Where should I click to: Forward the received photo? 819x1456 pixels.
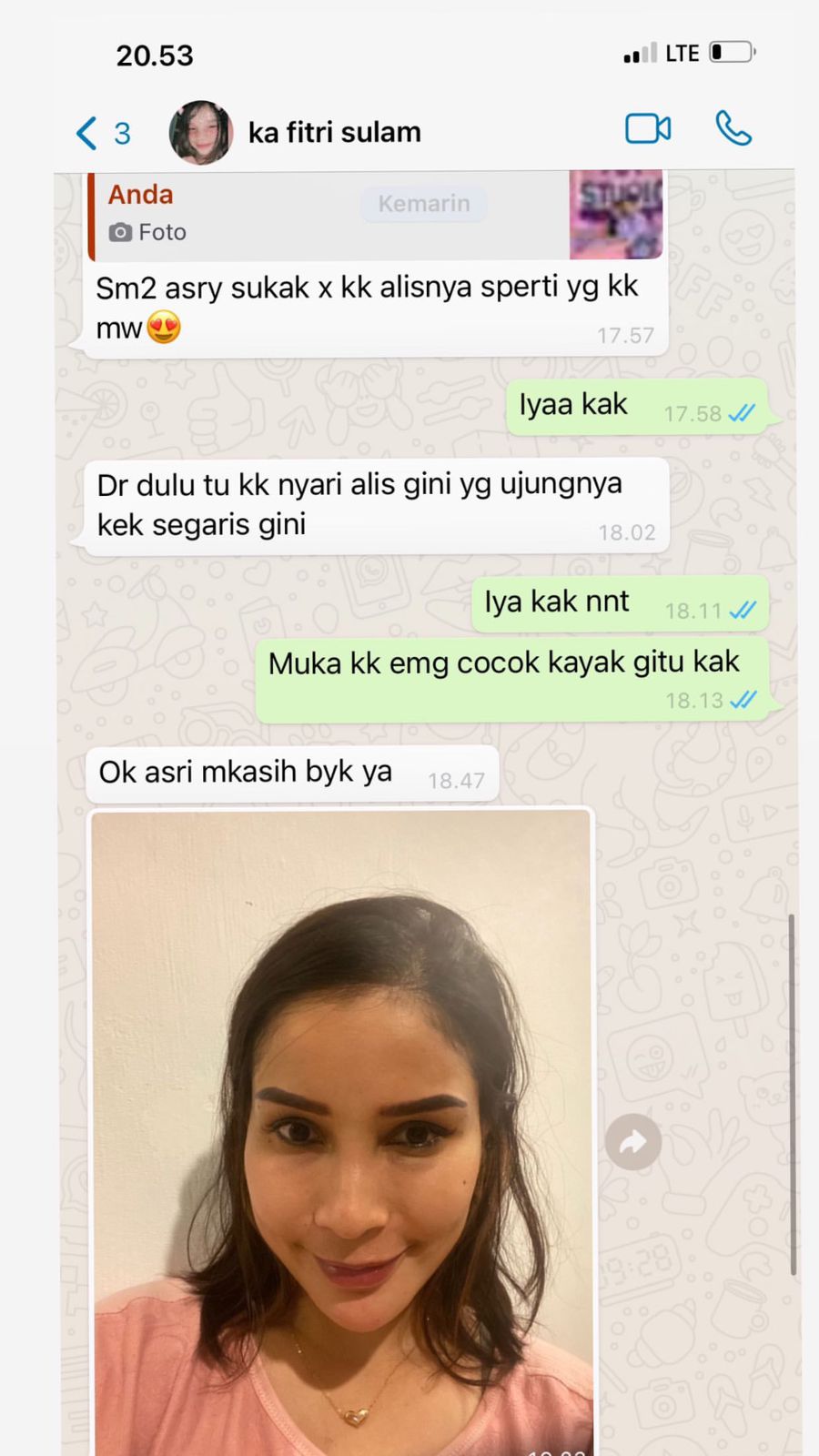[633, 1141]
